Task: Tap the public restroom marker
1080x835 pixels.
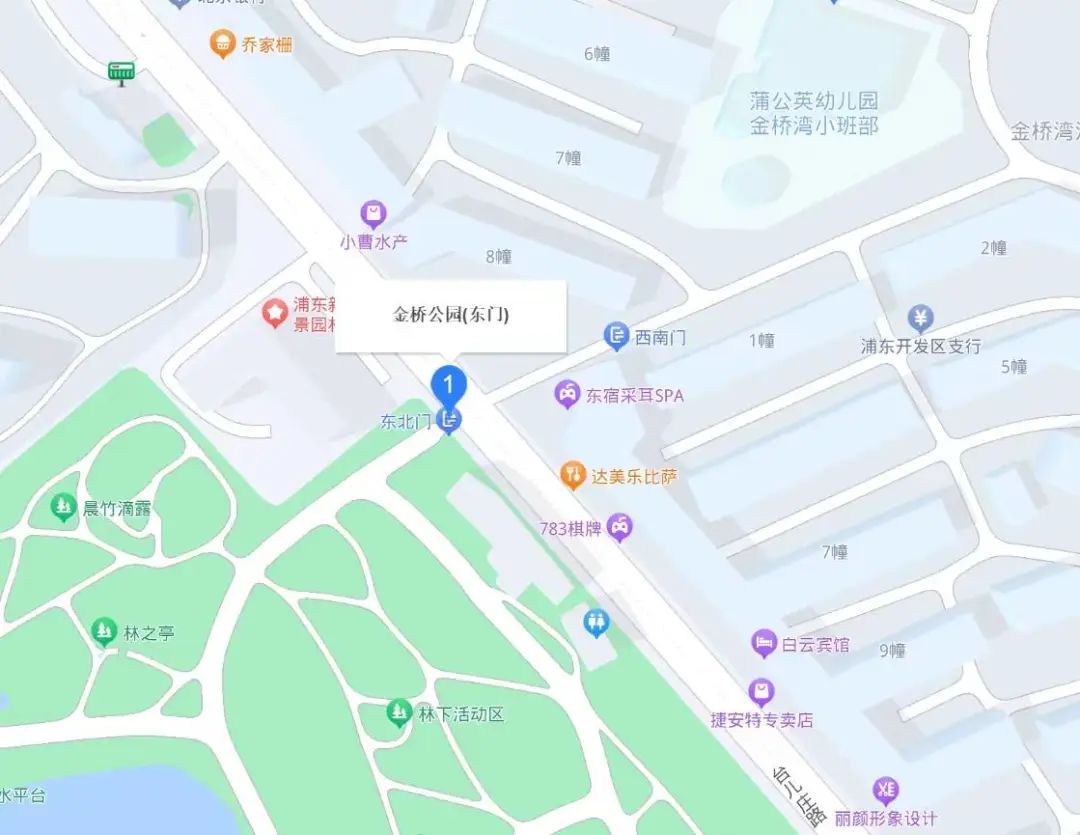Action: [597, 624]
